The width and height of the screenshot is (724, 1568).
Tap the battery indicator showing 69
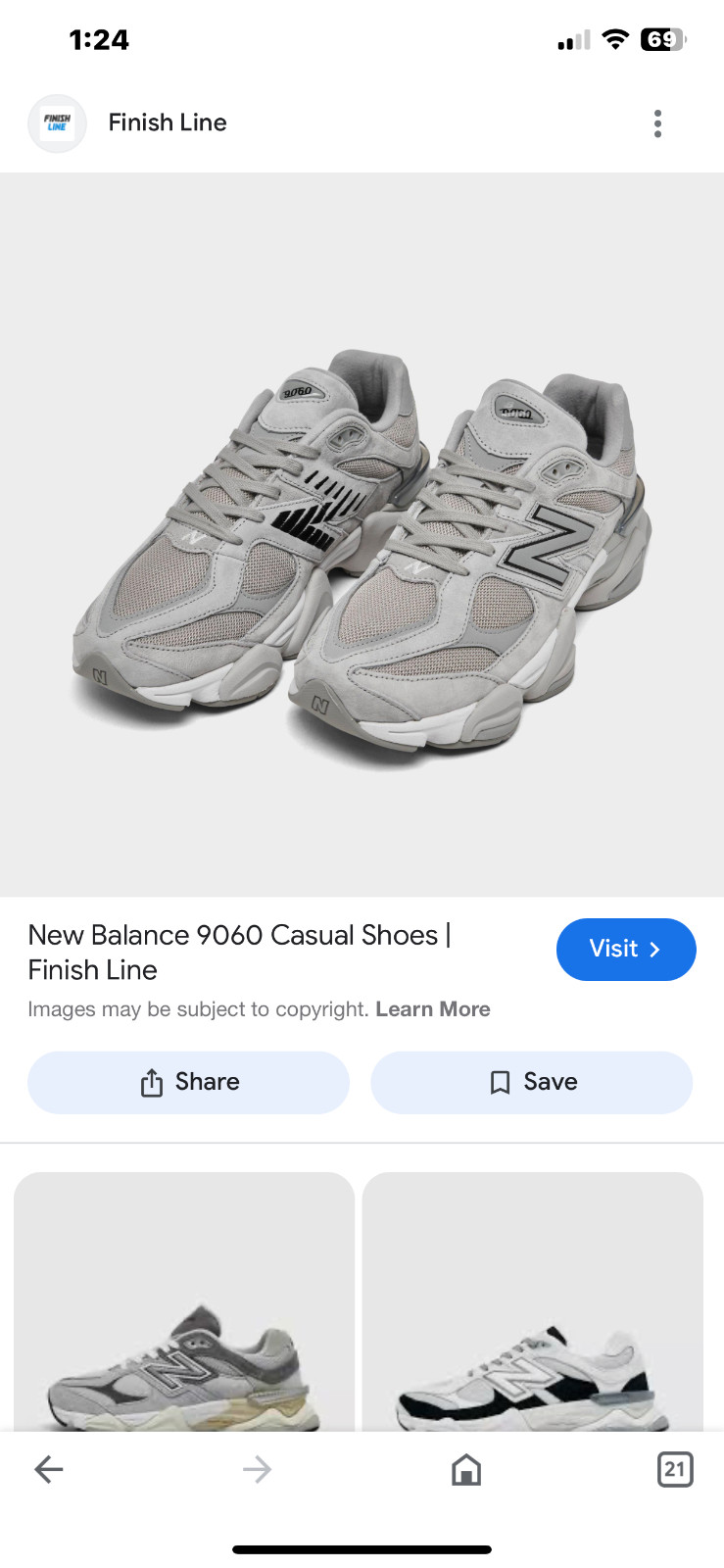(664, 40)
